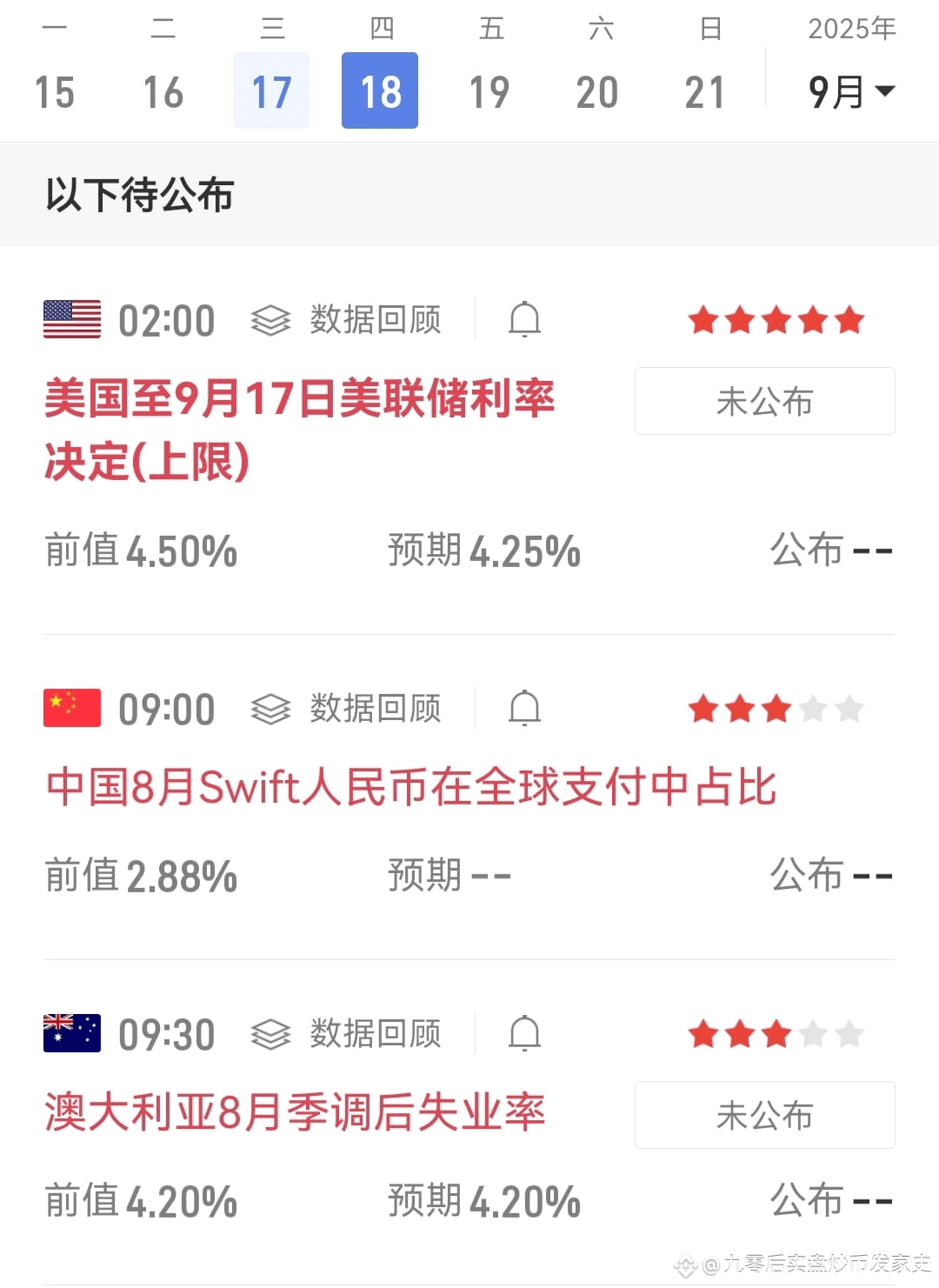The width and height of the screenshot is (939, 1288).
Task: Tap 未公布 button for the Fed rate decision
Action: click(x=764, y=401)
